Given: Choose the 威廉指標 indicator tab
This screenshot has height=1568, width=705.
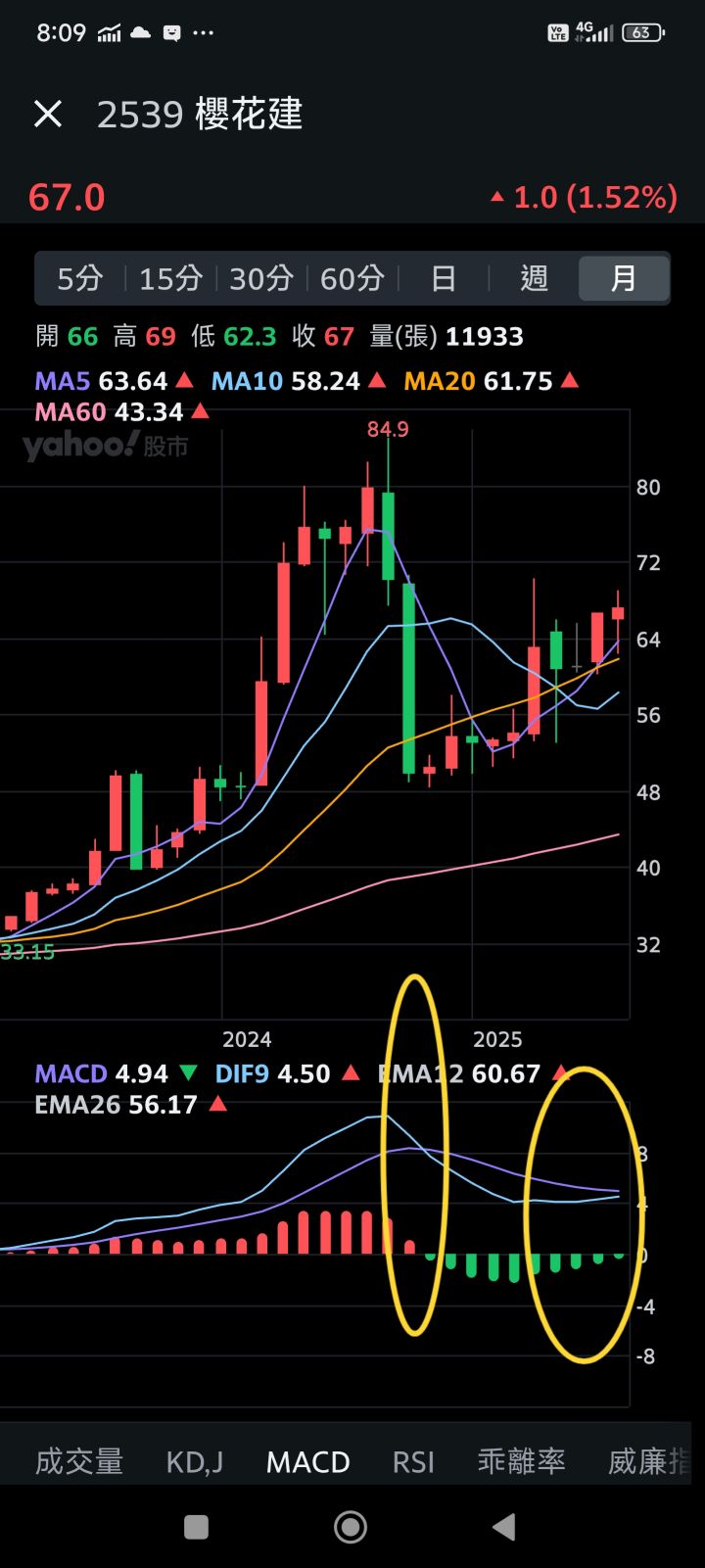Looking at the screenshot, I should pos(650,1461).
